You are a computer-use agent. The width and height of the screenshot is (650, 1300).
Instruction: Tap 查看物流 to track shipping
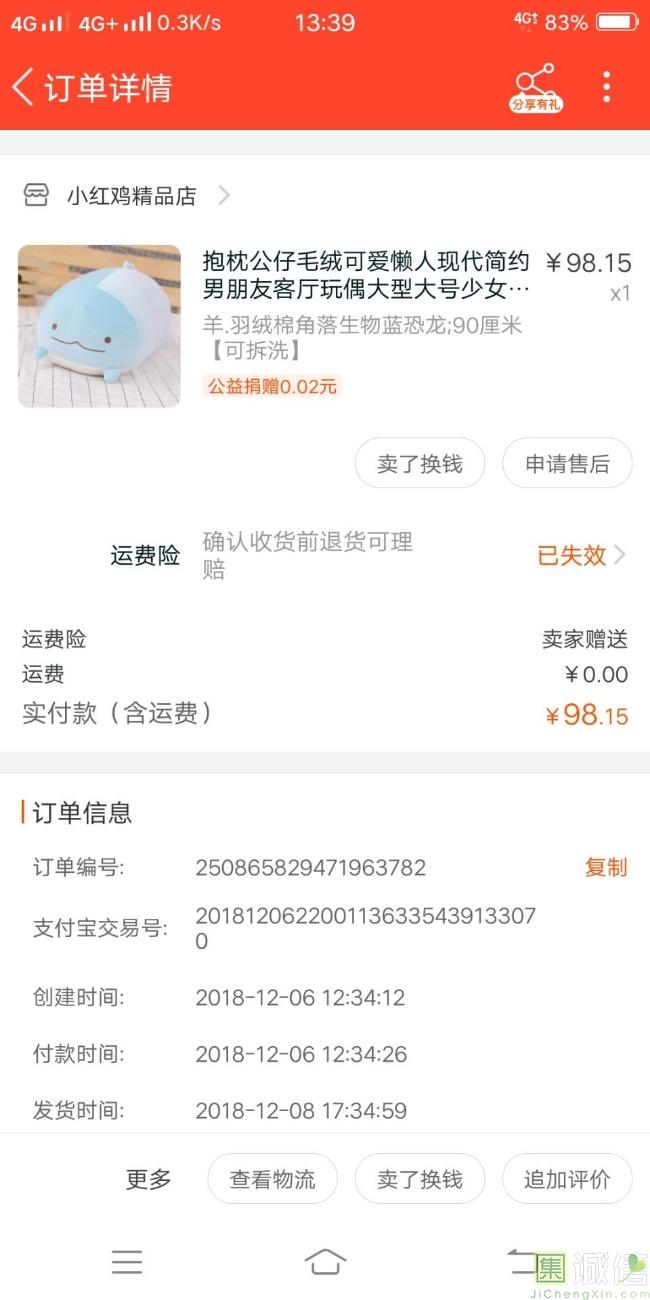[x=272, y=1179]
